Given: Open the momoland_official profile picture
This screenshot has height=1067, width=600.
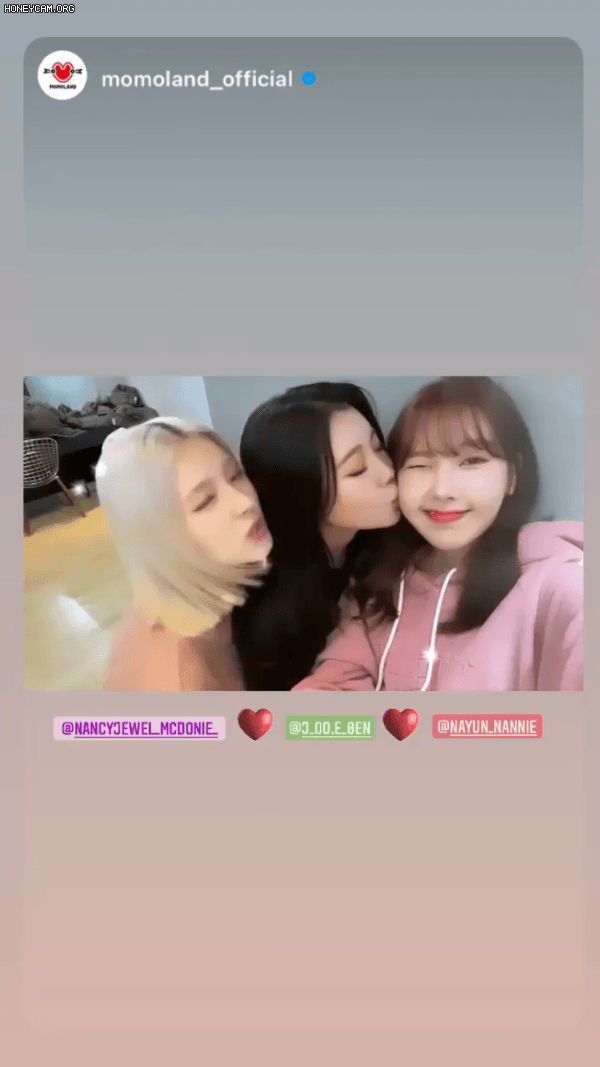Looking at the screenshot, I should click(62, 76).
